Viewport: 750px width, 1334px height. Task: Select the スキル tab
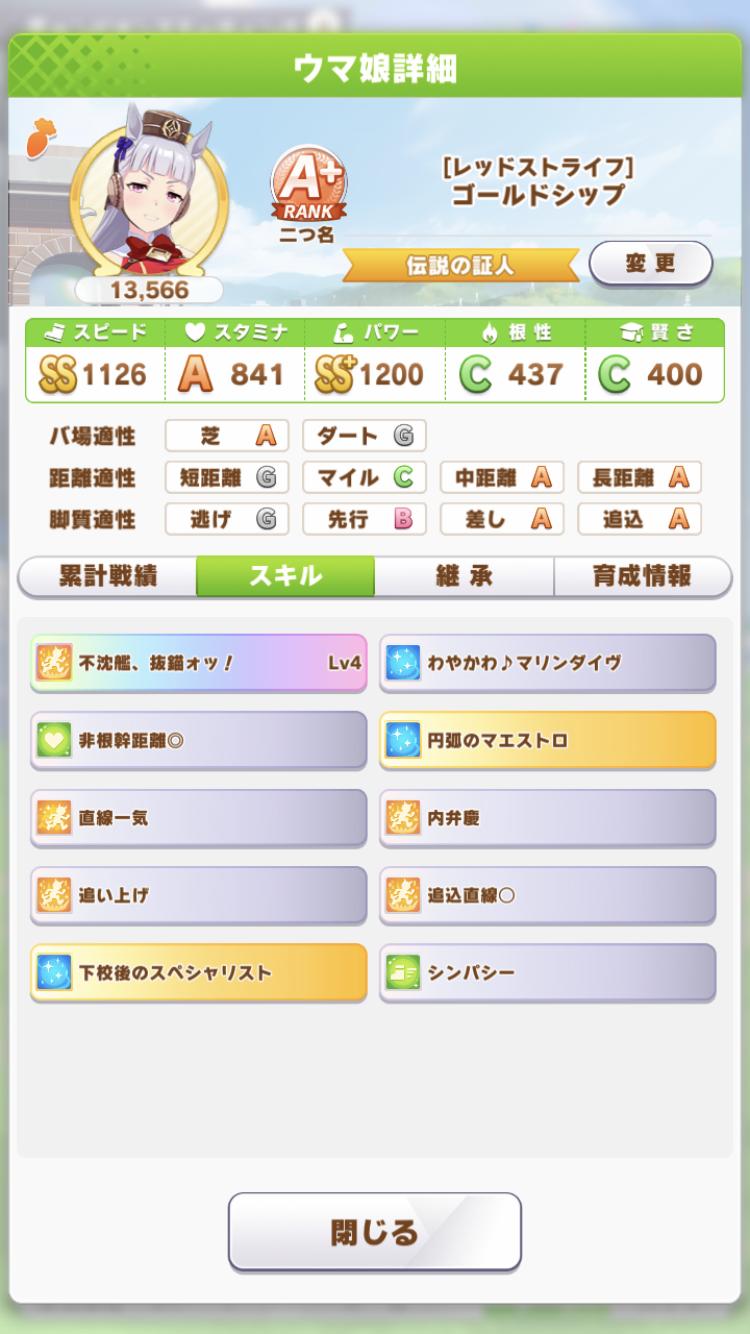tap(286, 577)
